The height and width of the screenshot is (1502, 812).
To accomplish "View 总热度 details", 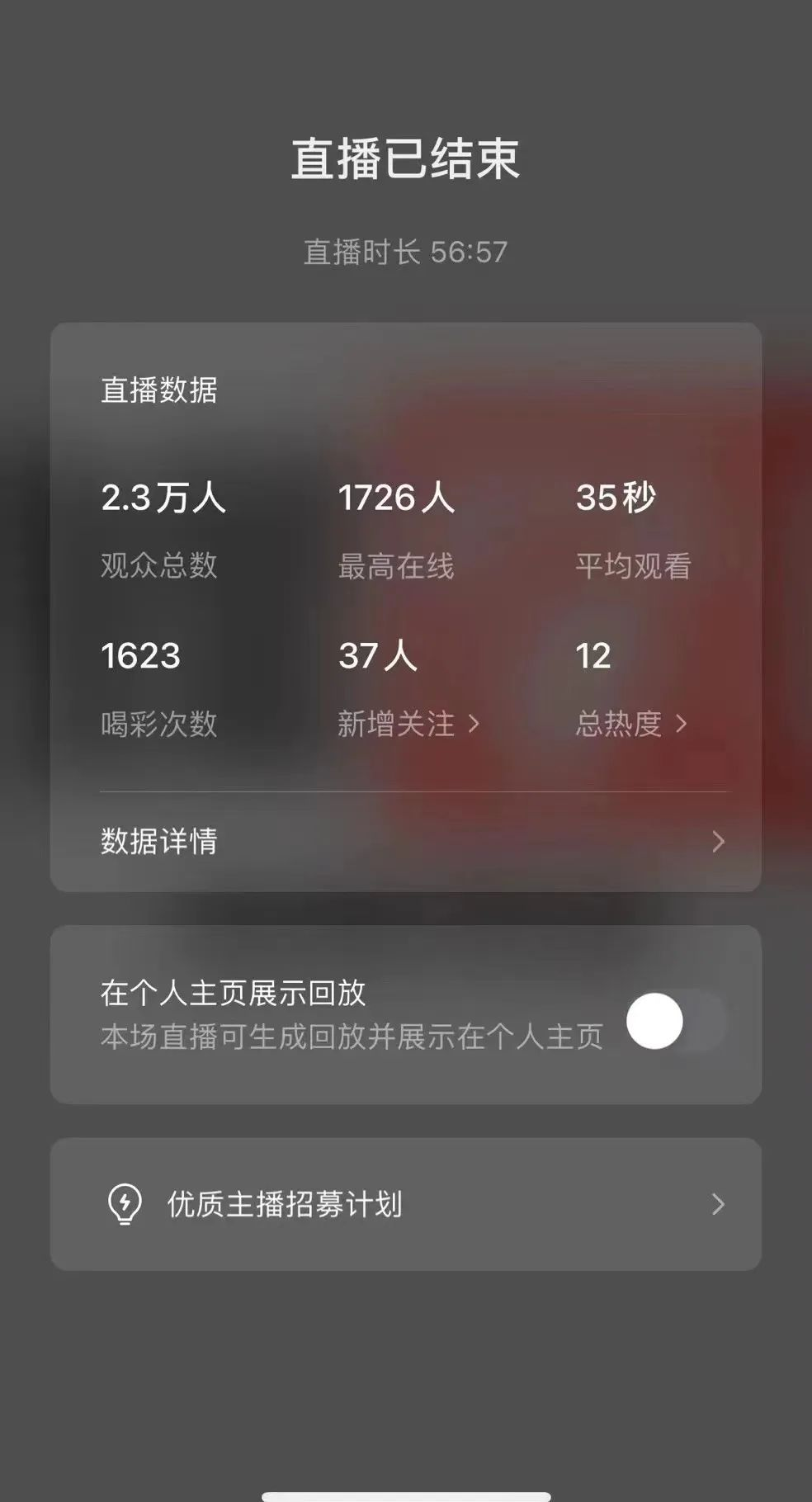I will 630,724.
